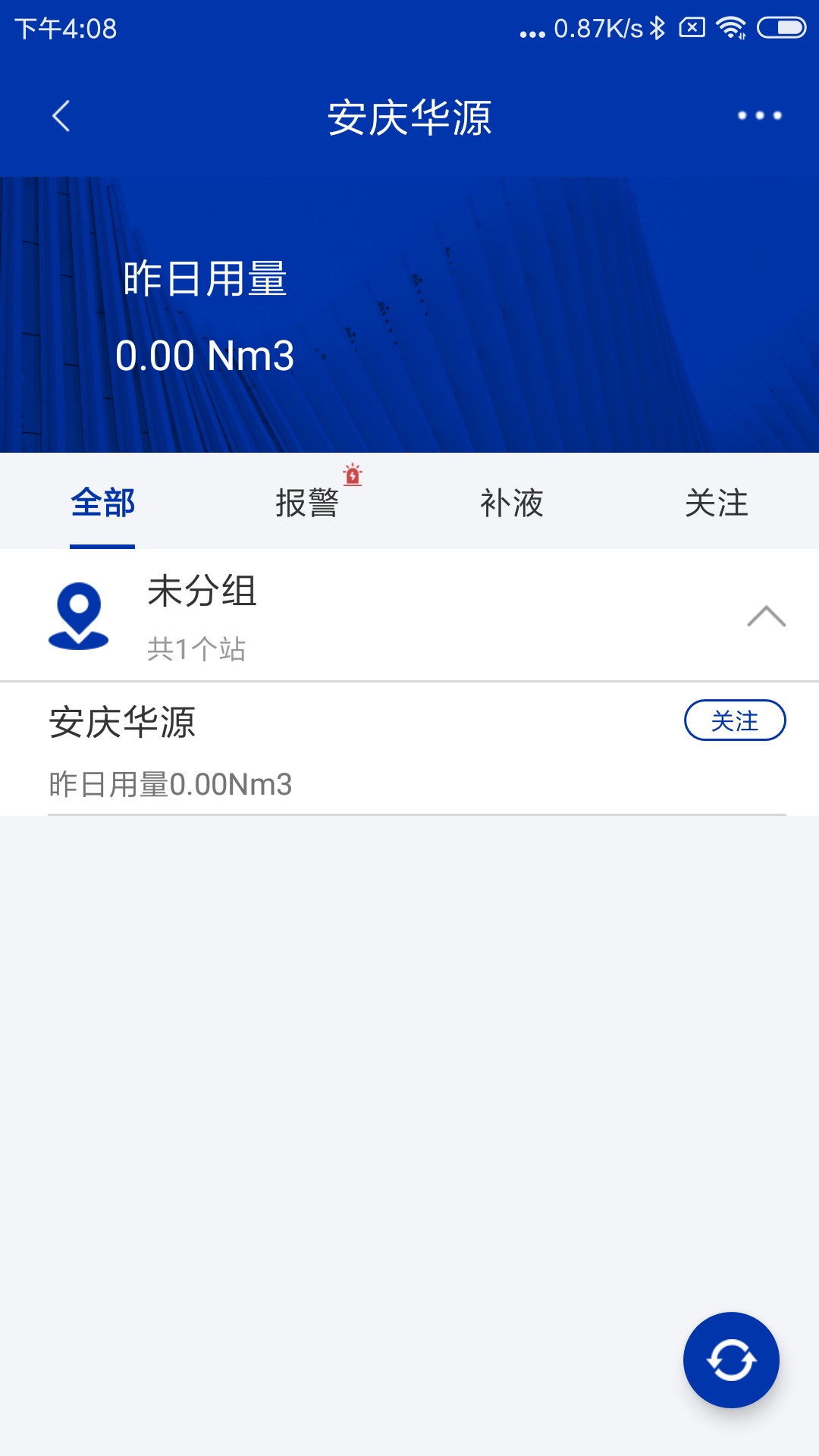Tap the refresh floating action button

pos(730,1360)
